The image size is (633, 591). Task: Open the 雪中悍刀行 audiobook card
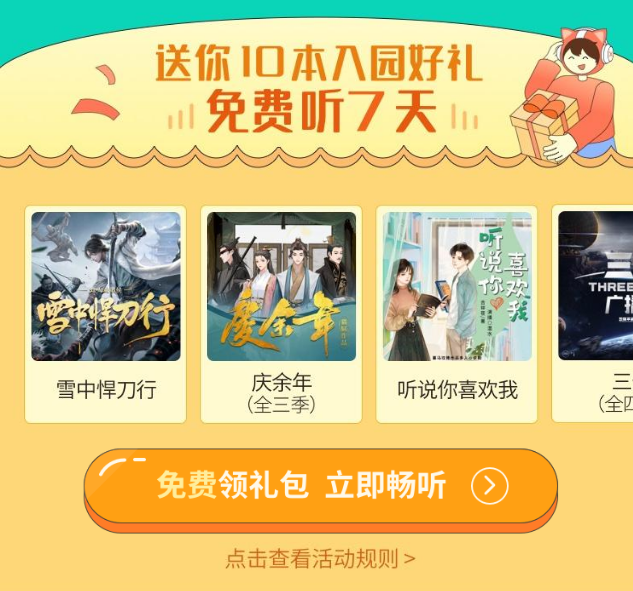pos(106,313)
